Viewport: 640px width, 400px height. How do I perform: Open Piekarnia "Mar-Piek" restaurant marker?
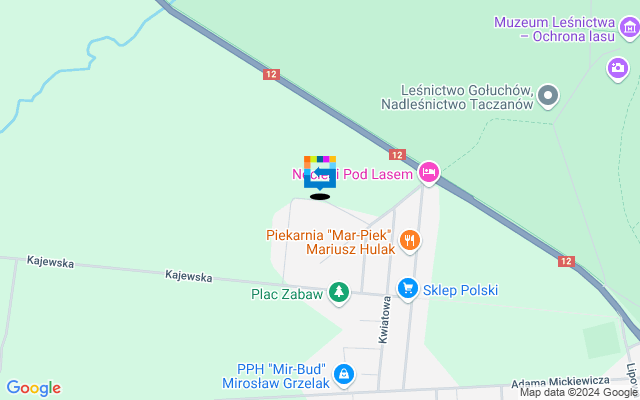409,241
